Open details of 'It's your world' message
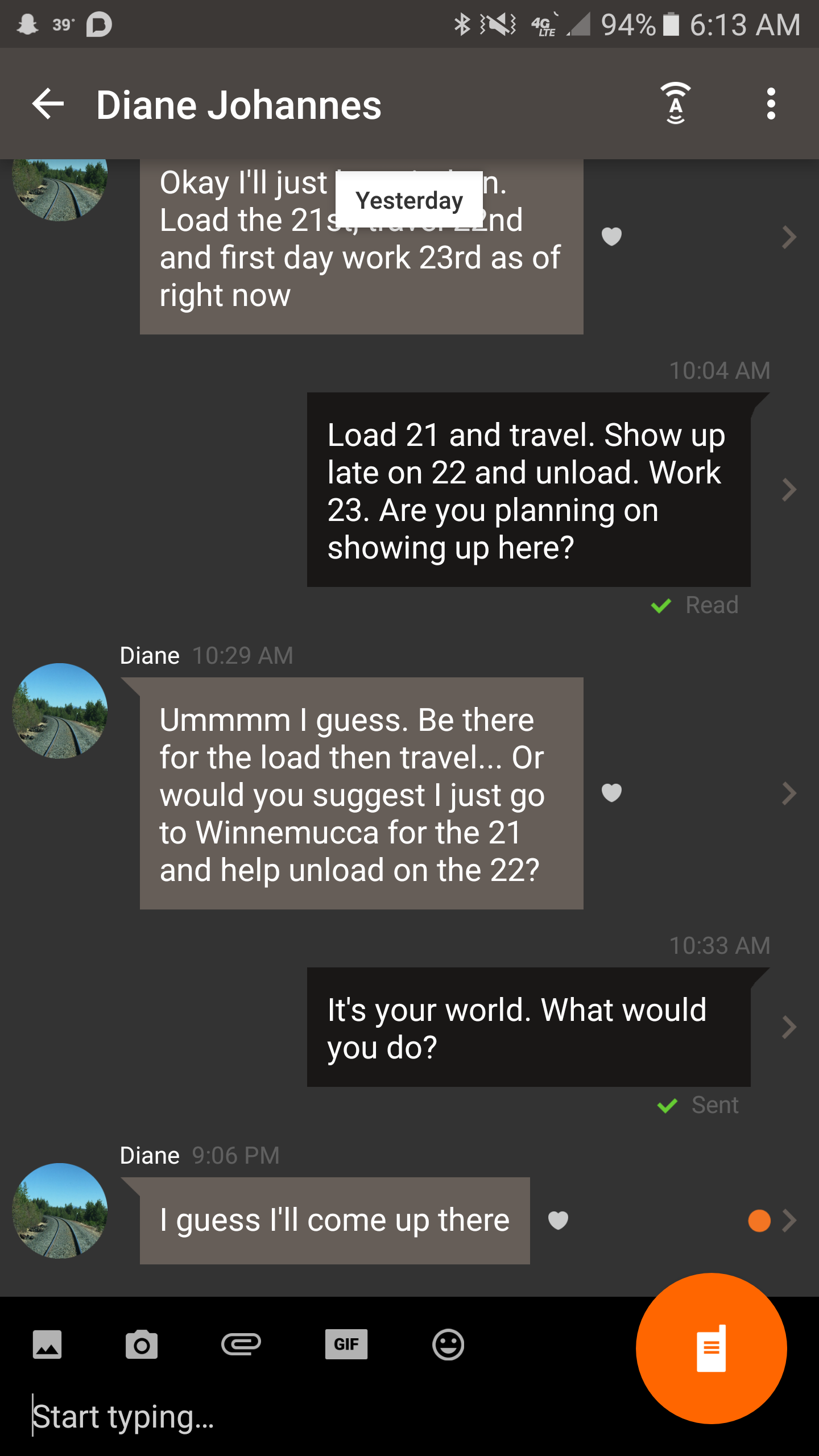This screenshot has width=819, height=1456. pyautogui.click(x=788, y=1027)
